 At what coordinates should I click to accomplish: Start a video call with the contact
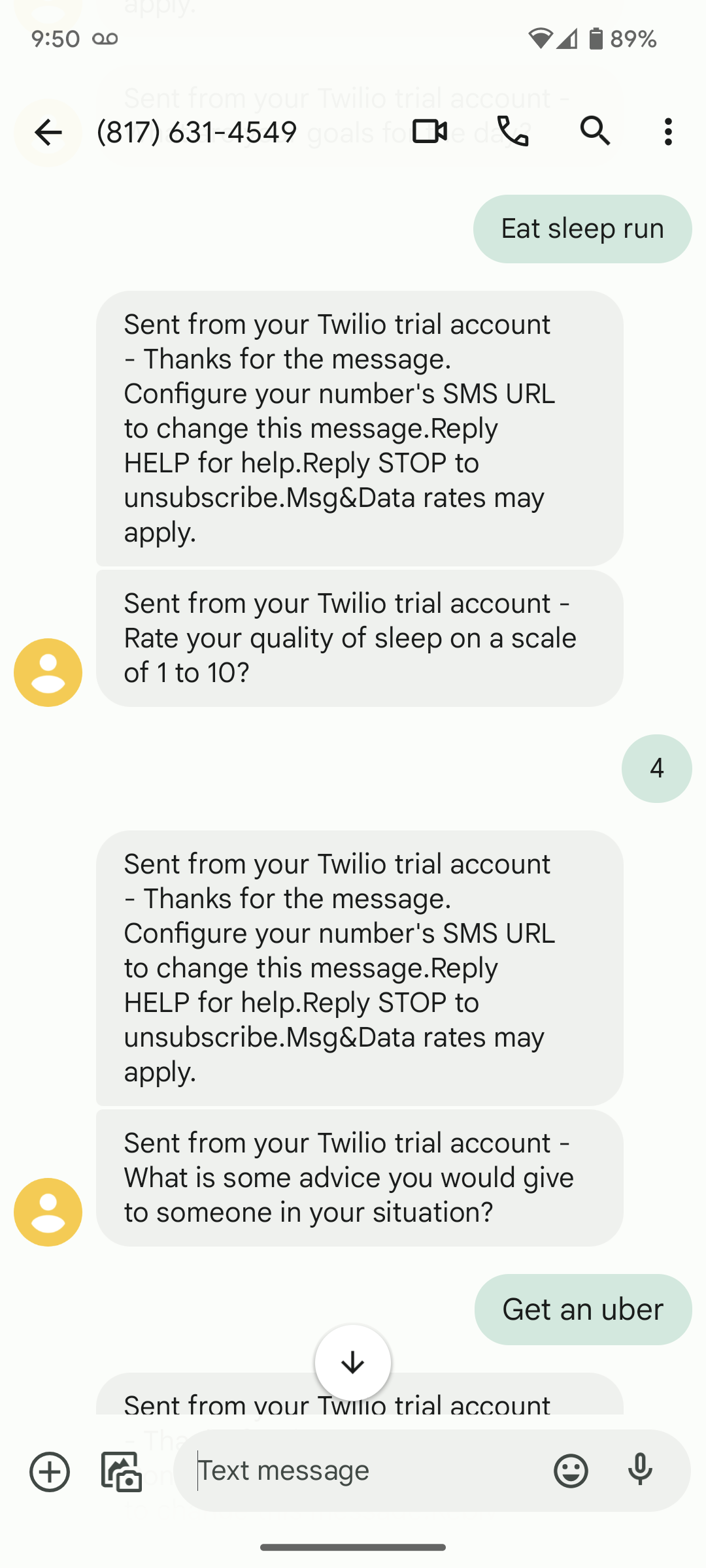coord(428,132)
